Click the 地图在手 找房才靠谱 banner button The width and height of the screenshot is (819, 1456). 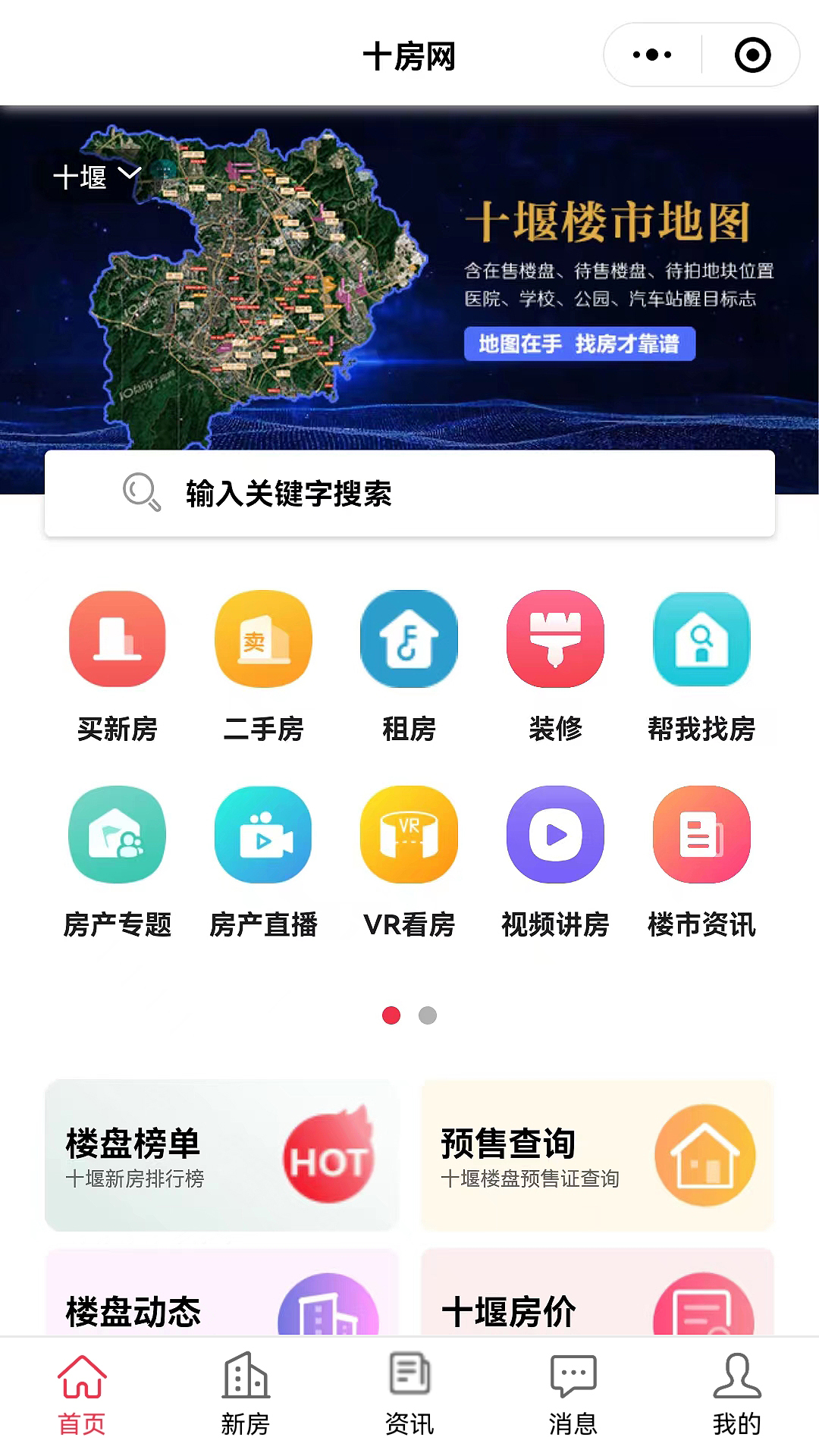(580, 343)
